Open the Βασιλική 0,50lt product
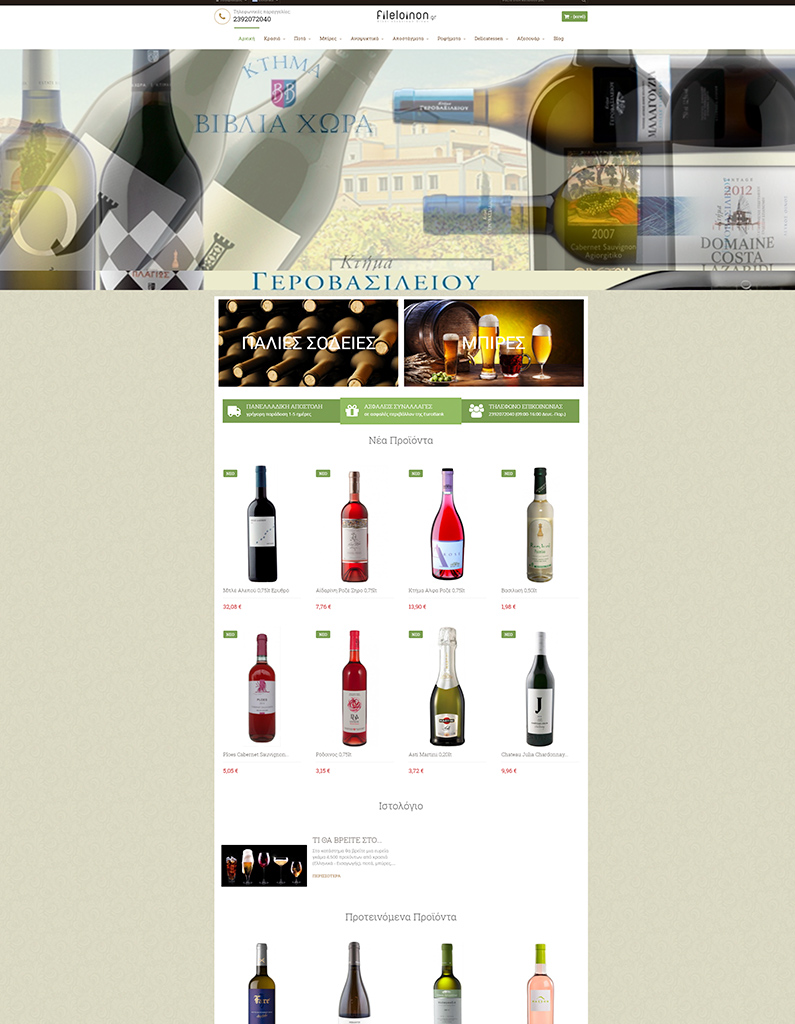Viewport: 795px width, 1024px height. [539, 524]
